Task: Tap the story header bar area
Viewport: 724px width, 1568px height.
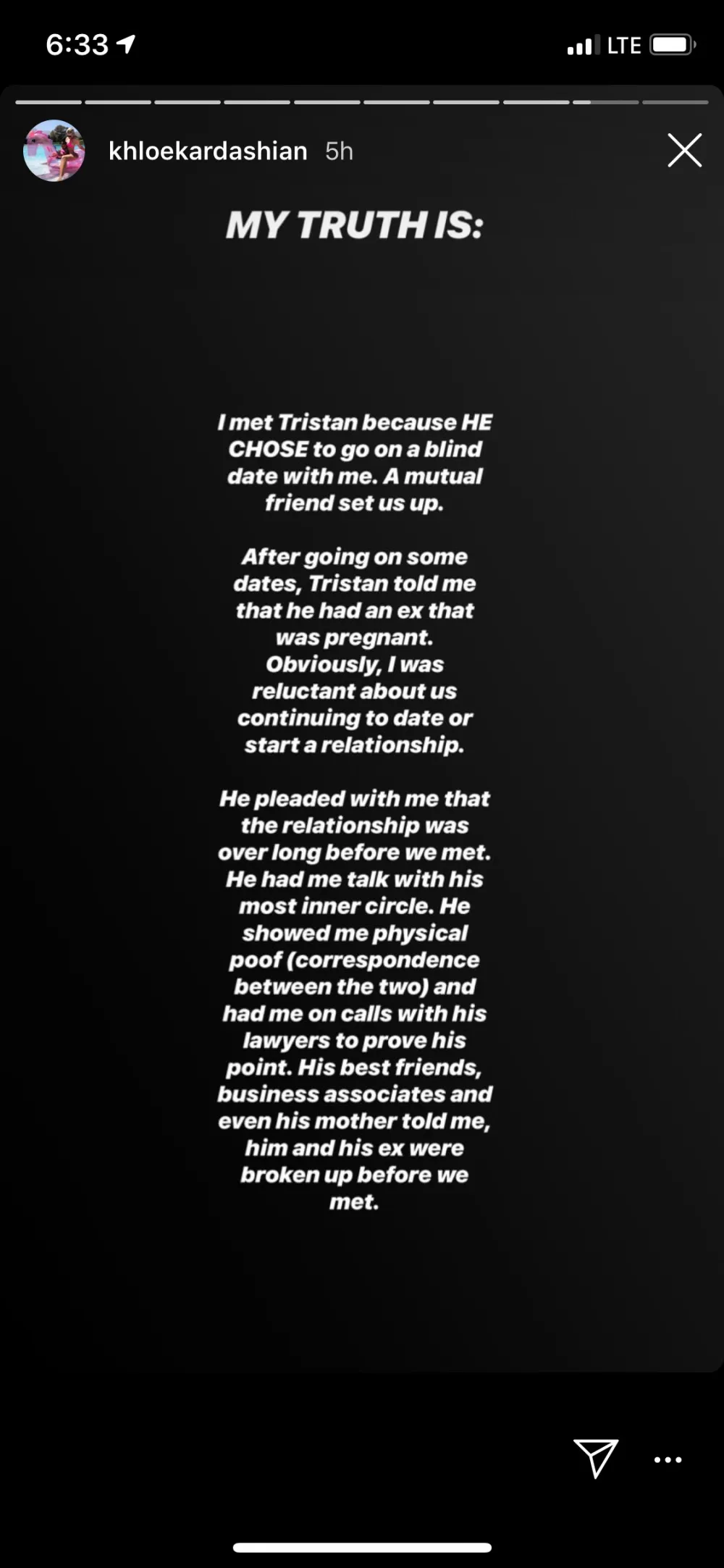Action: (x=362, y=151)
